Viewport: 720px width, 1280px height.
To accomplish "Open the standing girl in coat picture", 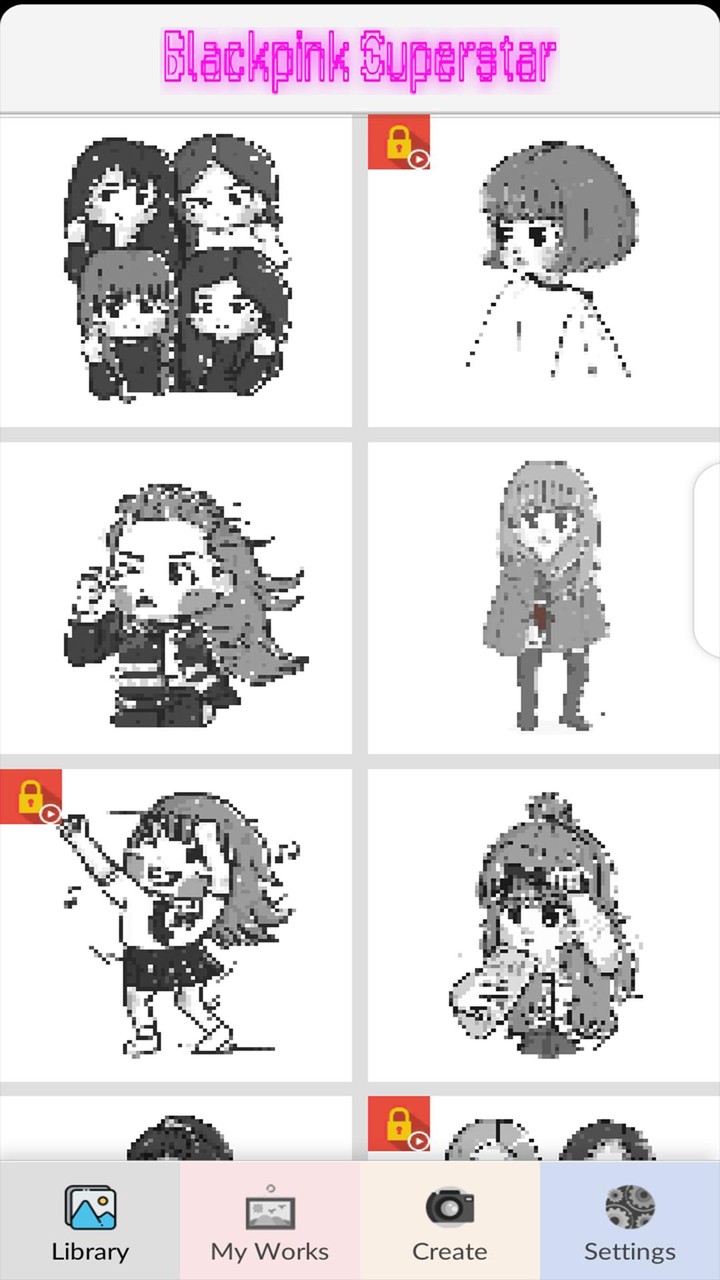I will (x=544, y=598).
